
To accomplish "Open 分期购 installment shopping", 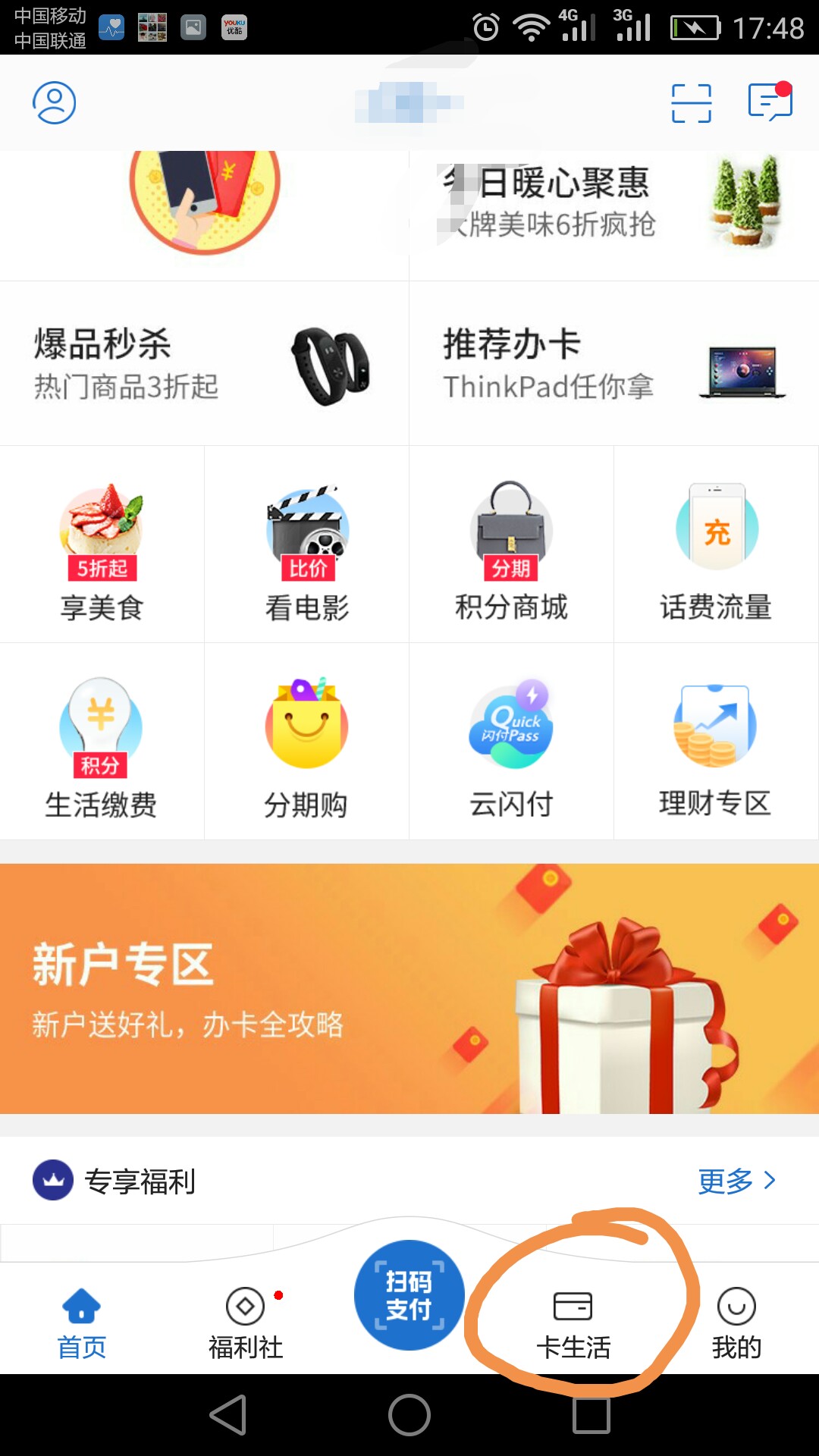I will [x=306, y=742].
